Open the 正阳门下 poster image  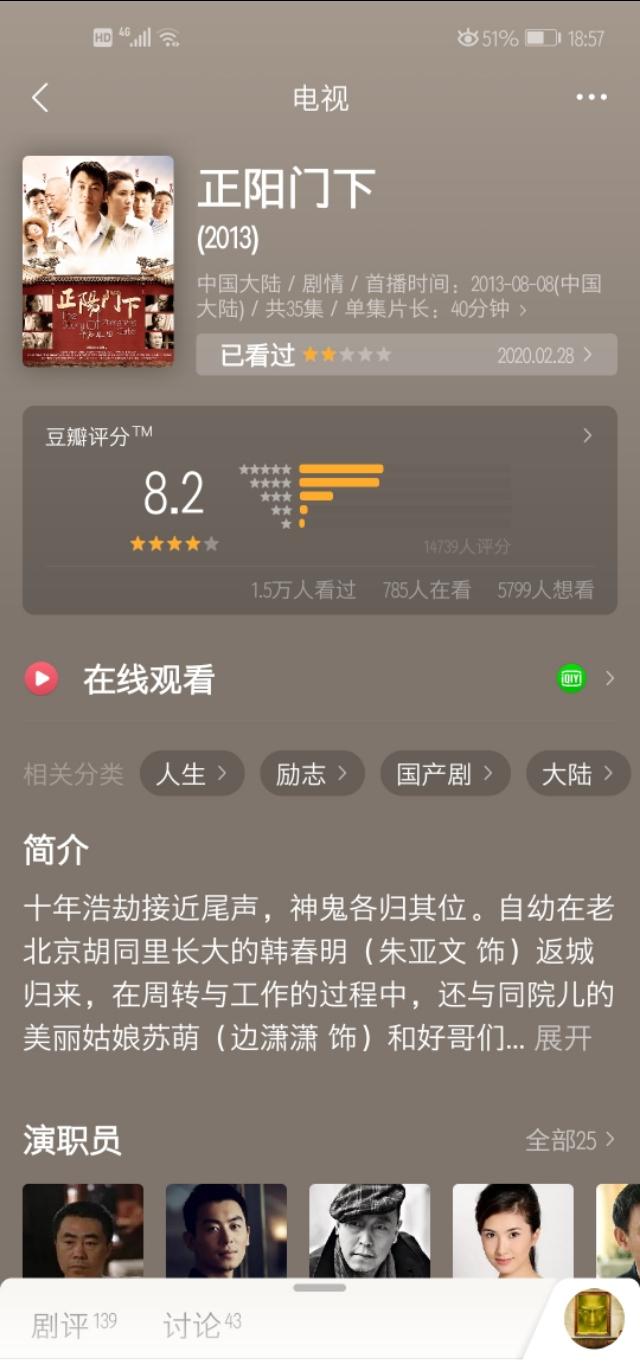click(98, 261)
